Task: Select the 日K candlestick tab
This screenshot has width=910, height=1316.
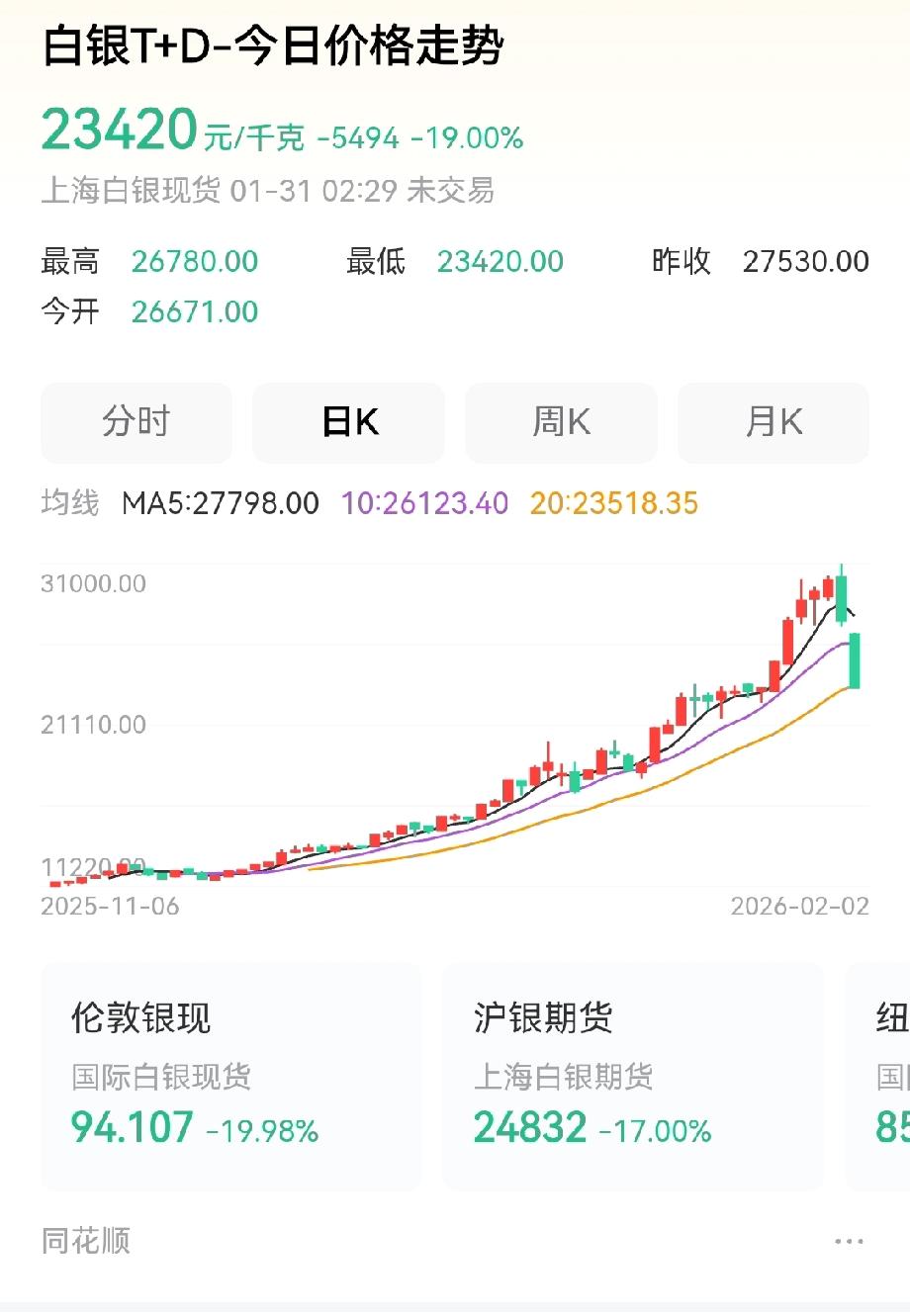Action: [x=348, y=422]
